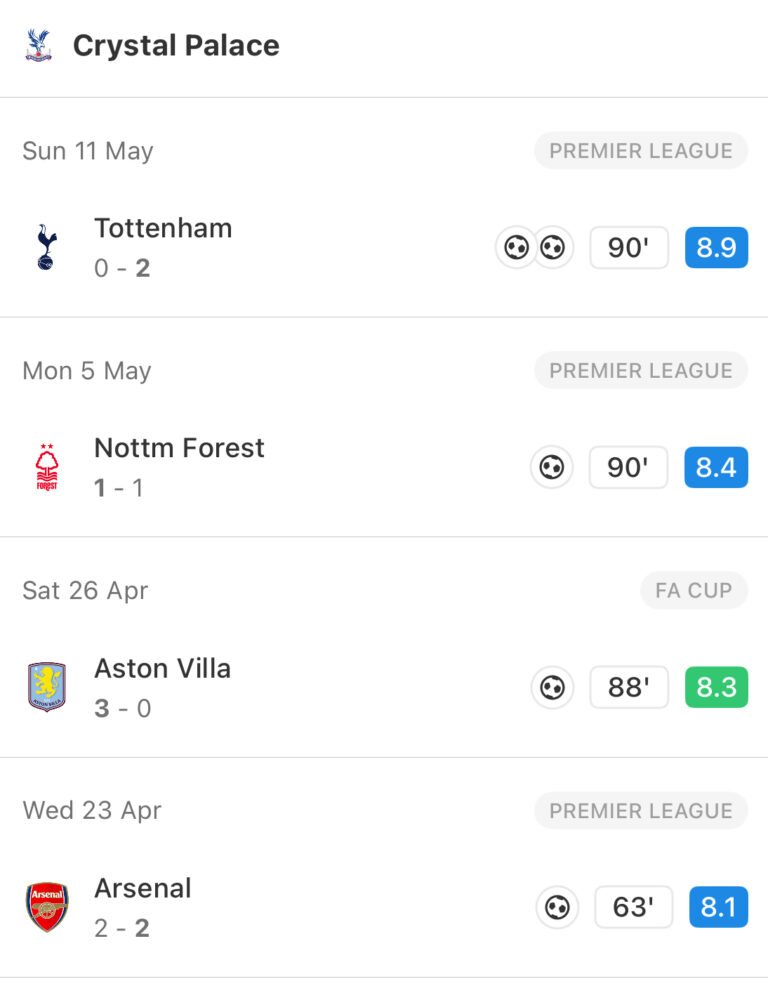Open the PREMIER LEAGUE tag for Sun 11 May
The height and width of the screenshot is (986, 768).
pyautogui.click(x=640, y=150)
